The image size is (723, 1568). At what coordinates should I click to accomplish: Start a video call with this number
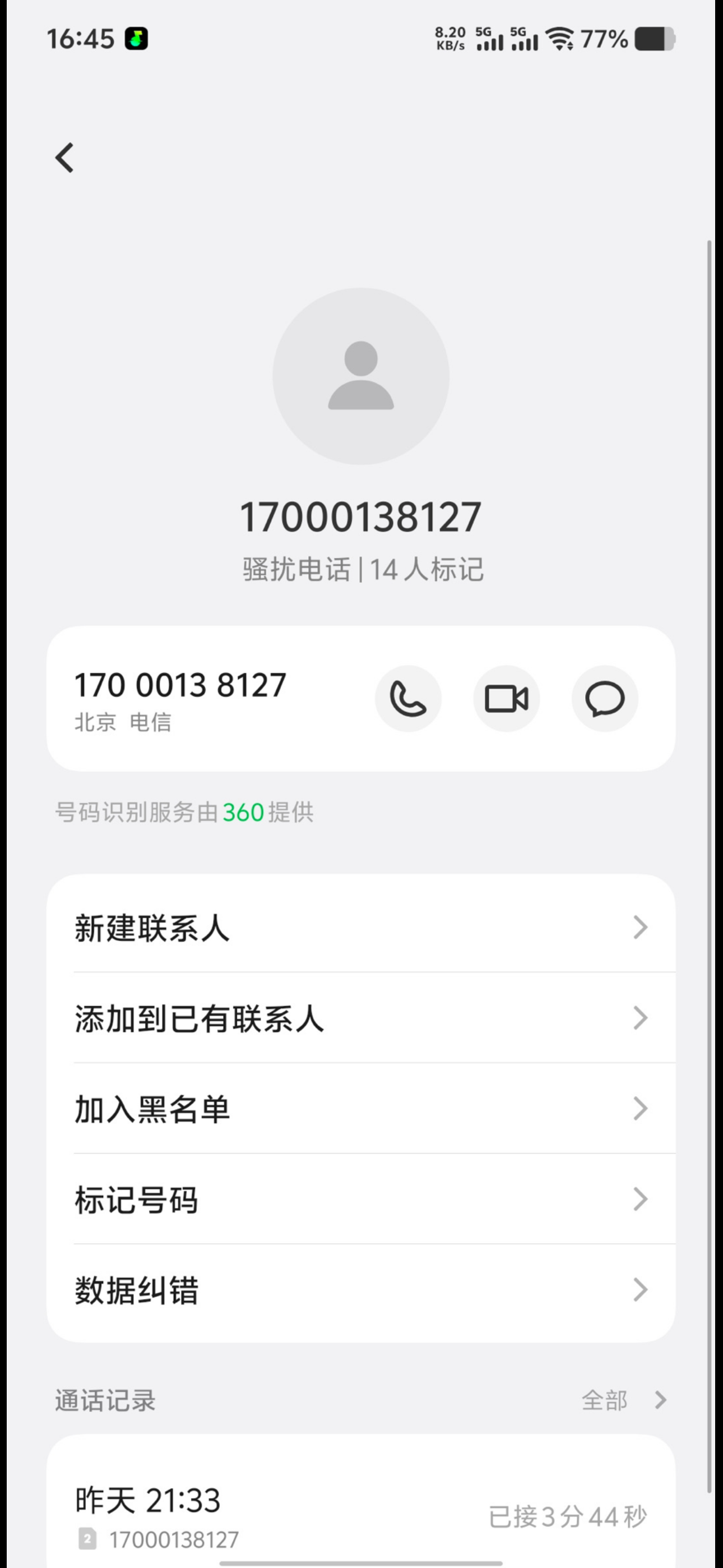pos(506,698)
